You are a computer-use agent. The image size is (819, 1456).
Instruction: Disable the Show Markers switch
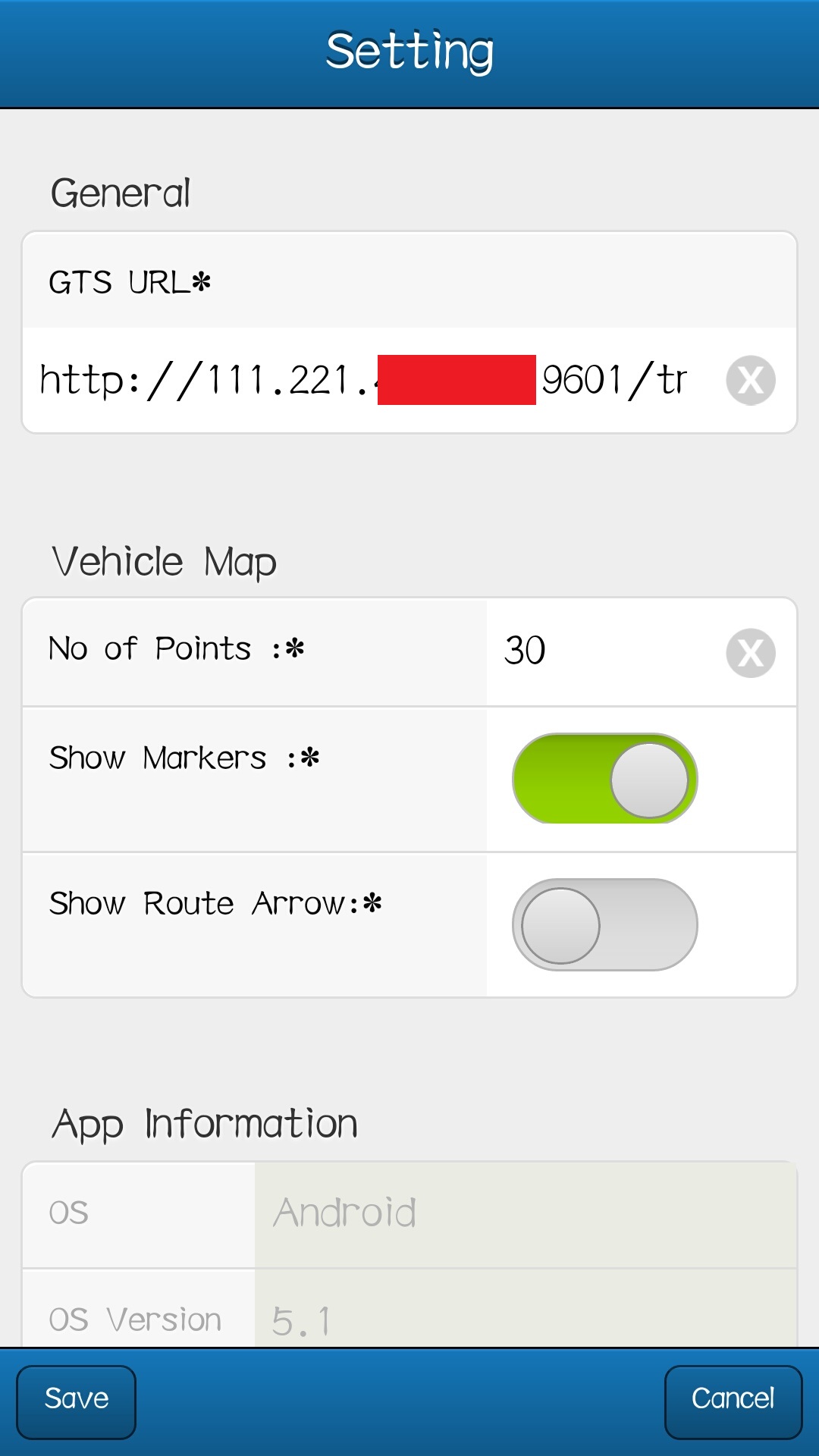click(605, 779)
